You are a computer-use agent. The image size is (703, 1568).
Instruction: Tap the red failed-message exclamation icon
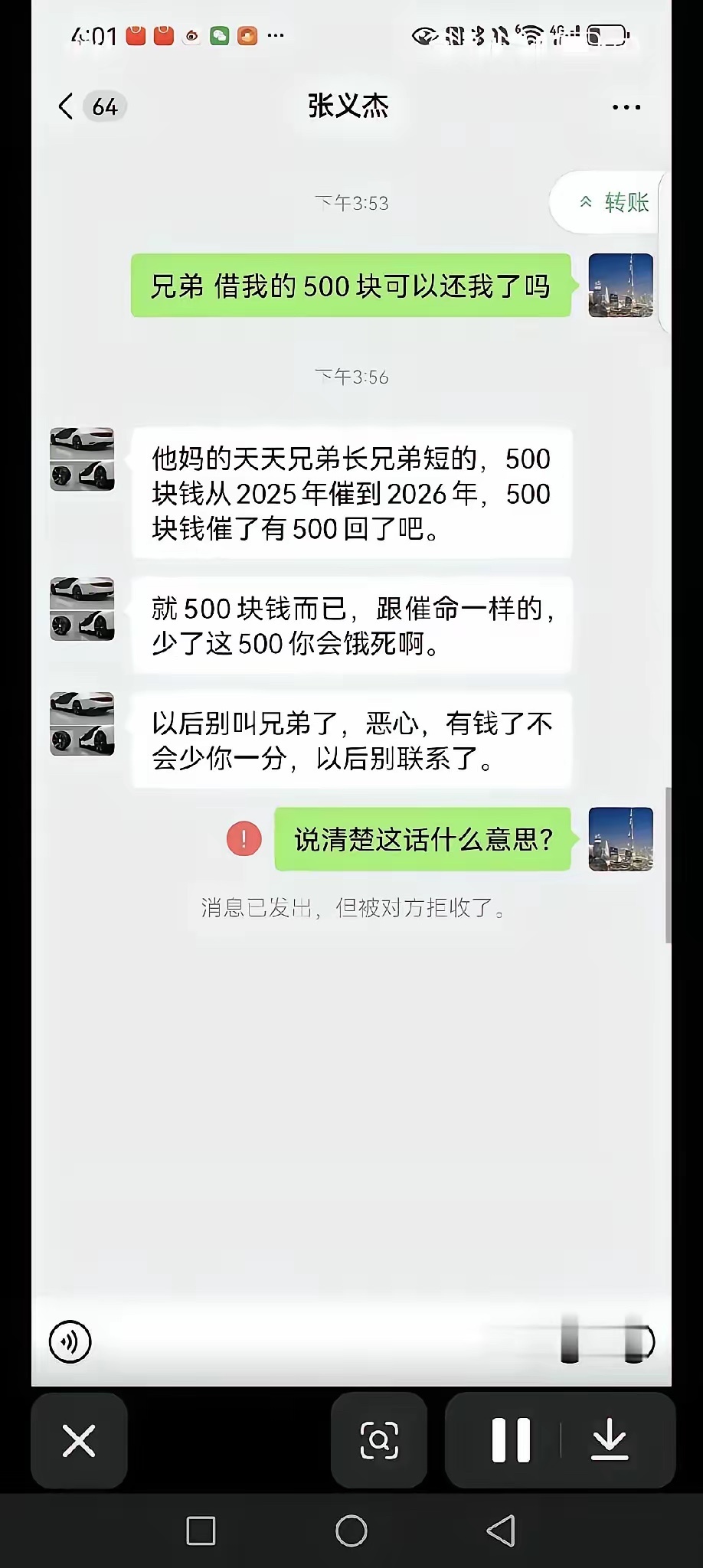click(244, 838)
